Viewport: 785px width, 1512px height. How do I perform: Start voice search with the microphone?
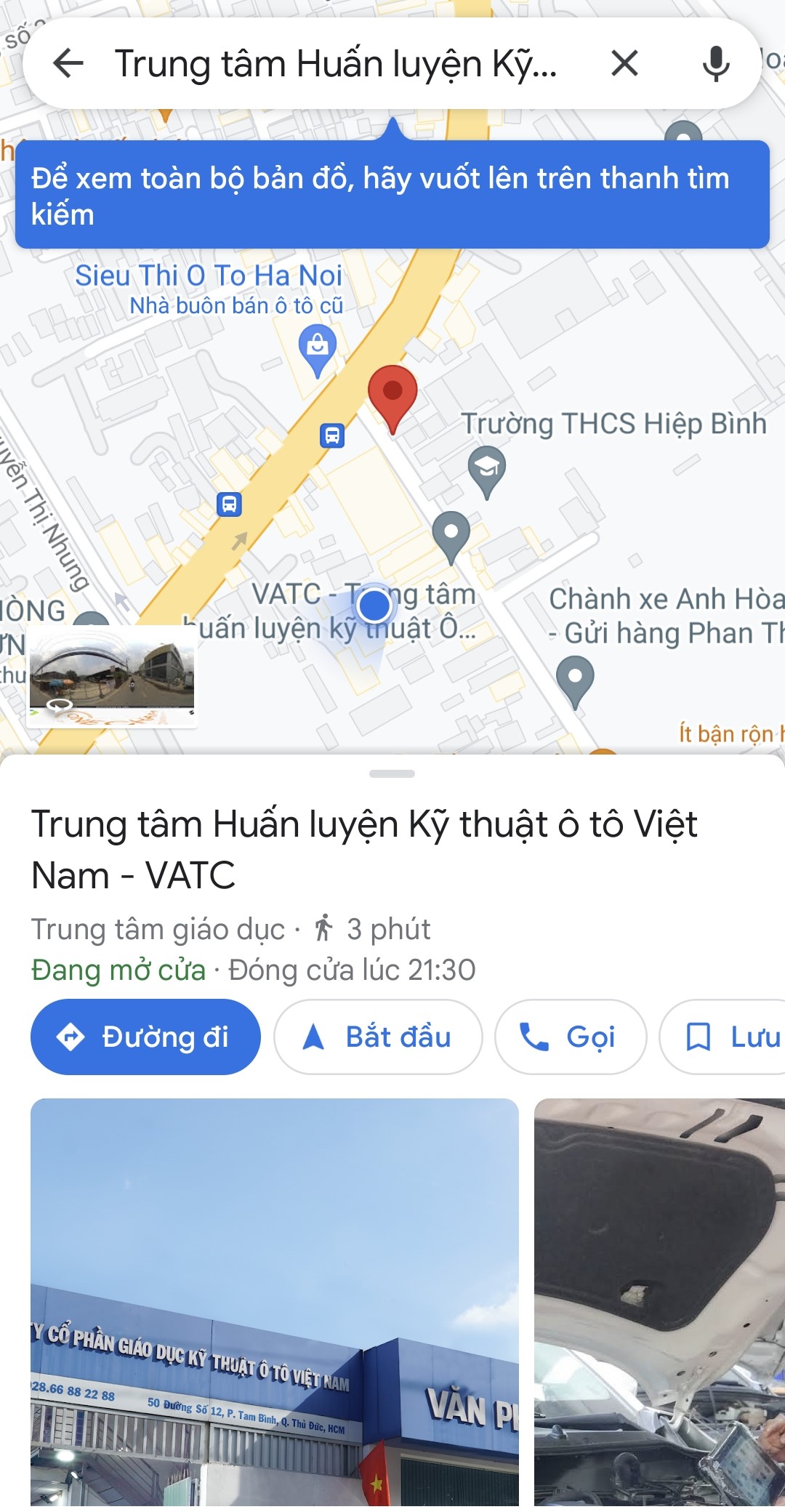(716, 63)
